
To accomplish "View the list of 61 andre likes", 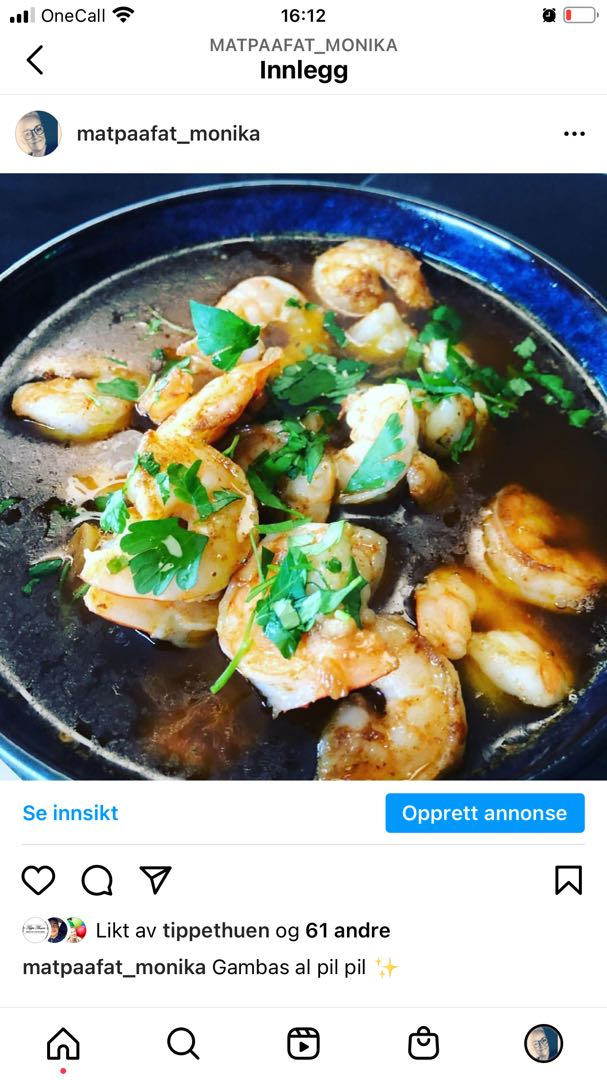I will 347,931.
